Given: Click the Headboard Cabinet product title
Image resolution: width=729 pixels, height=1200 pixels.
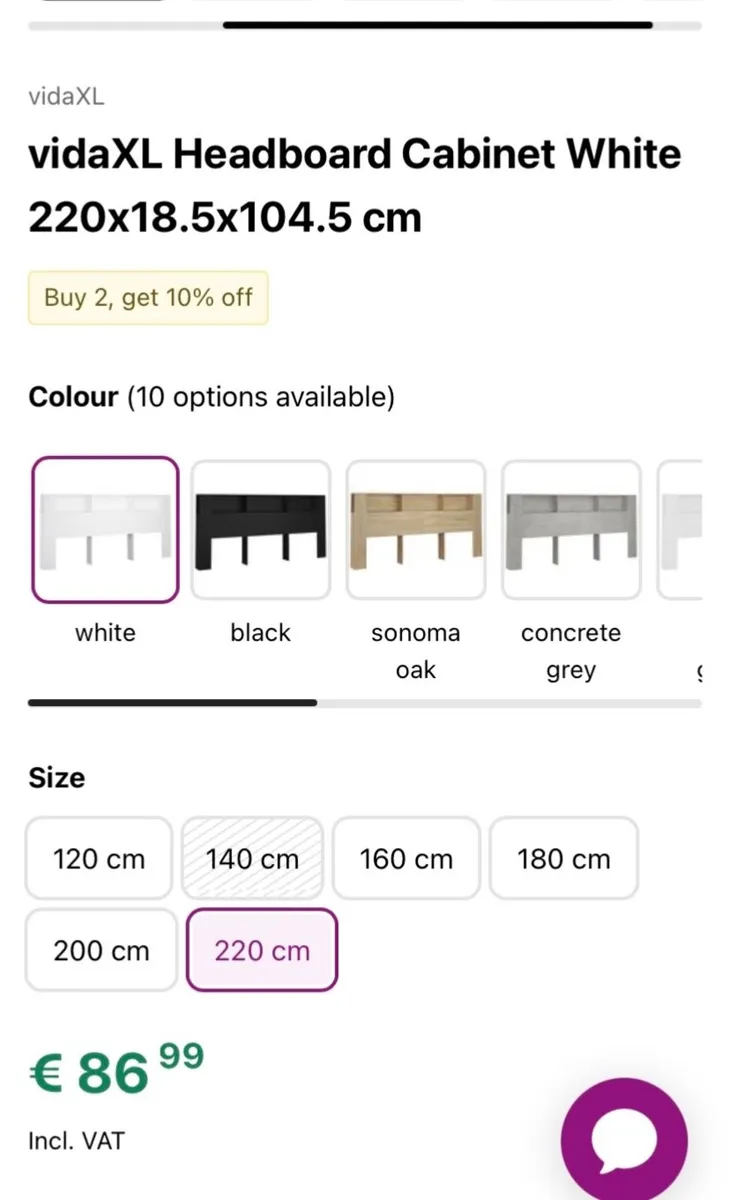Looking at the screenshot, I should 354,185.
